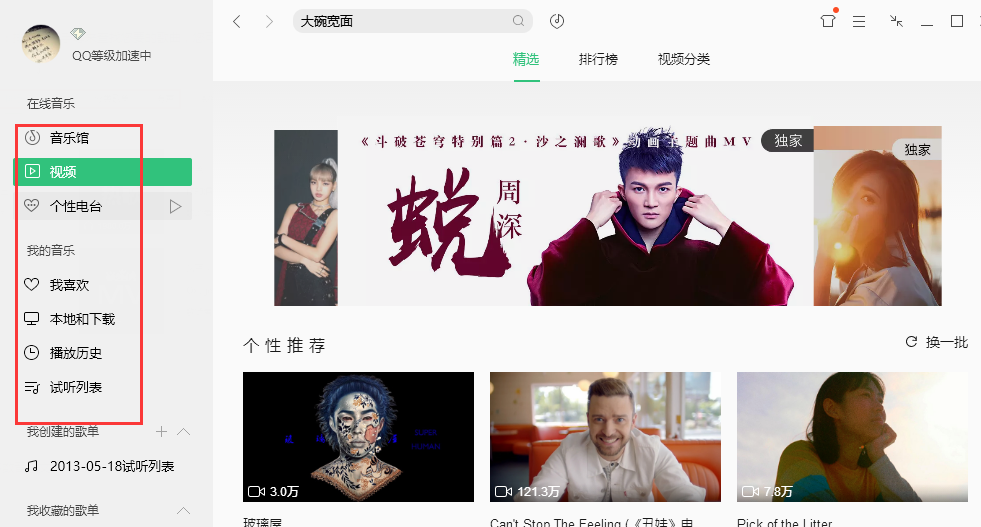Switch to the 排行榜 tab
This screenshot has height=527, width=981.
(598, 59)
